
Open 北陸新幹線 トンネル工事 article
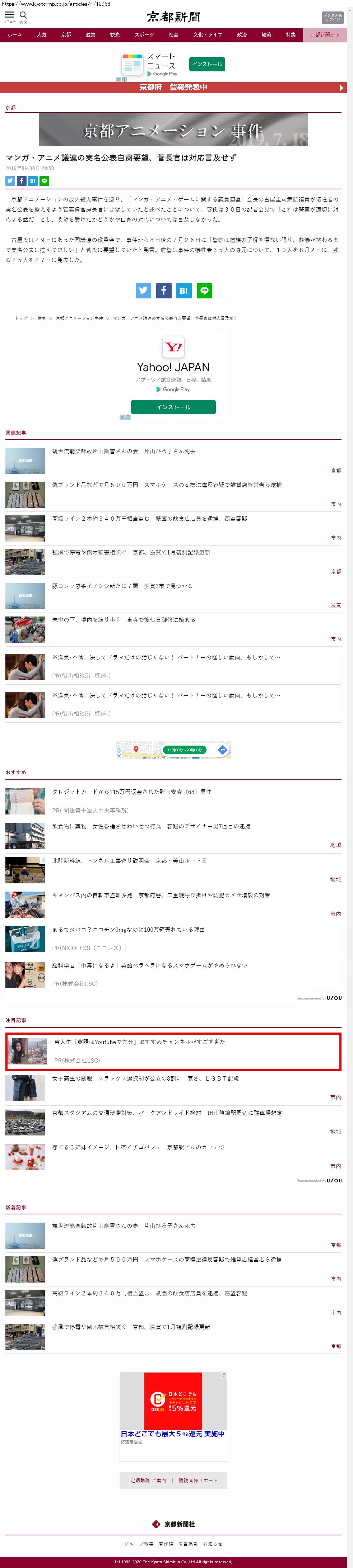coord(129,861)
